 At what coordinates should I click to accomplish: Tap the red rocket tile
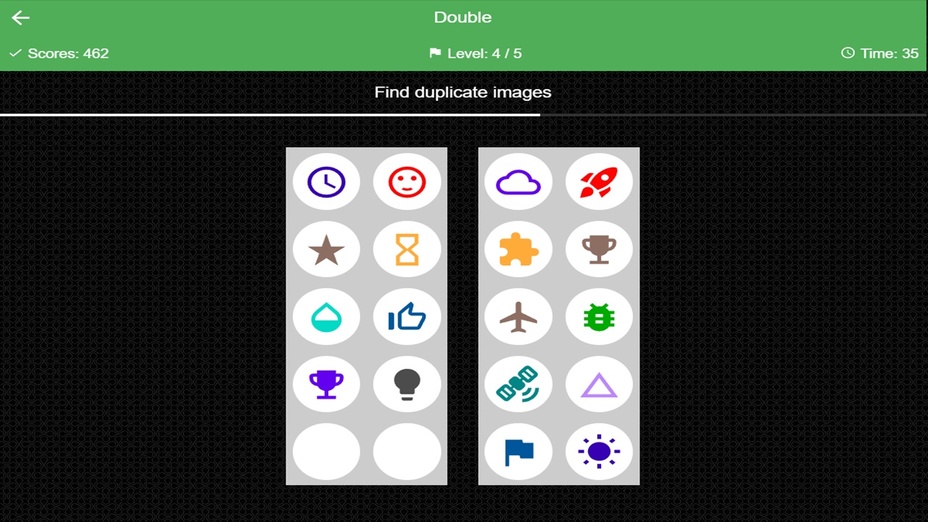click(599, 181)
